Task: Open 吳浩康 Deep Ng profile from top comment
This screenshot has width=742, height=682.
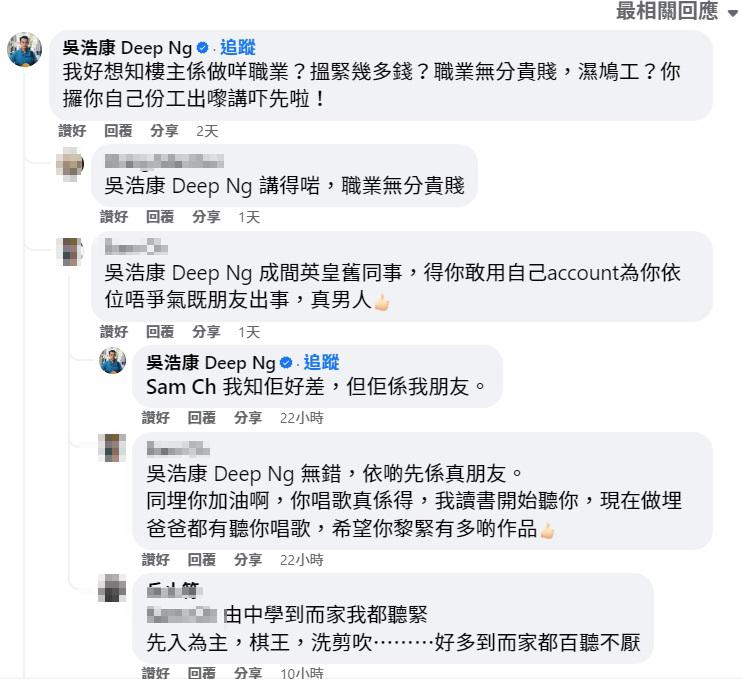Action: 127,47
